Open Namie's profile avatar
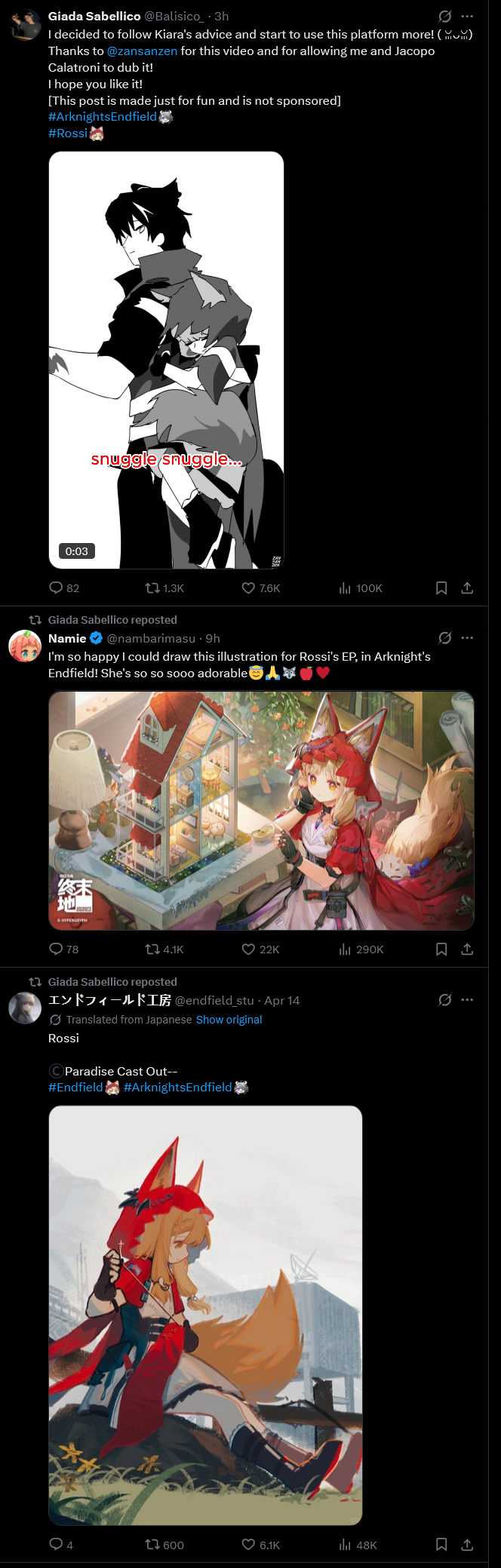Image resolution: width=501 pixels, height=1568 pixels. 25,646
